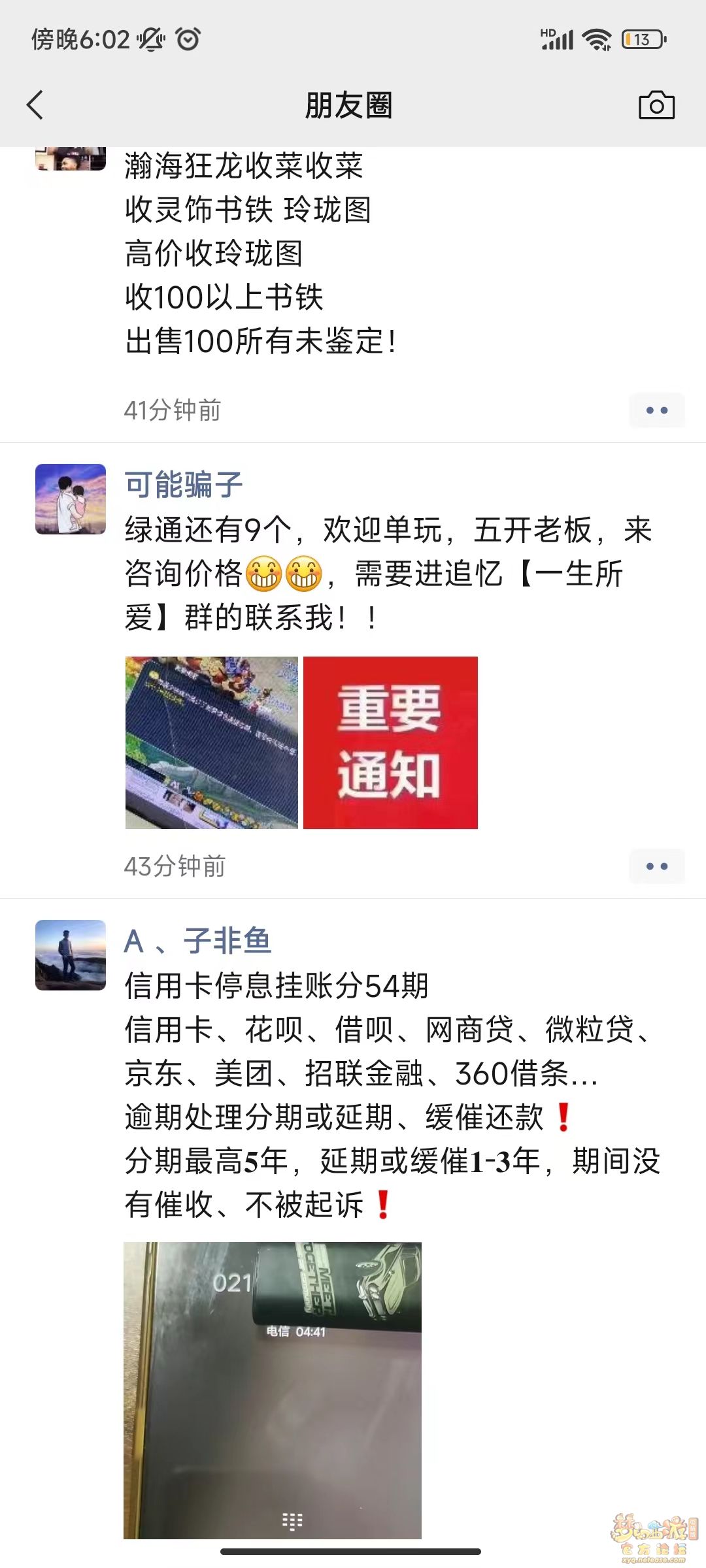Open the photo in A、子非鱼's post
The height and width of the screenshot is (1568, 706).
(x=273, y=1390)
